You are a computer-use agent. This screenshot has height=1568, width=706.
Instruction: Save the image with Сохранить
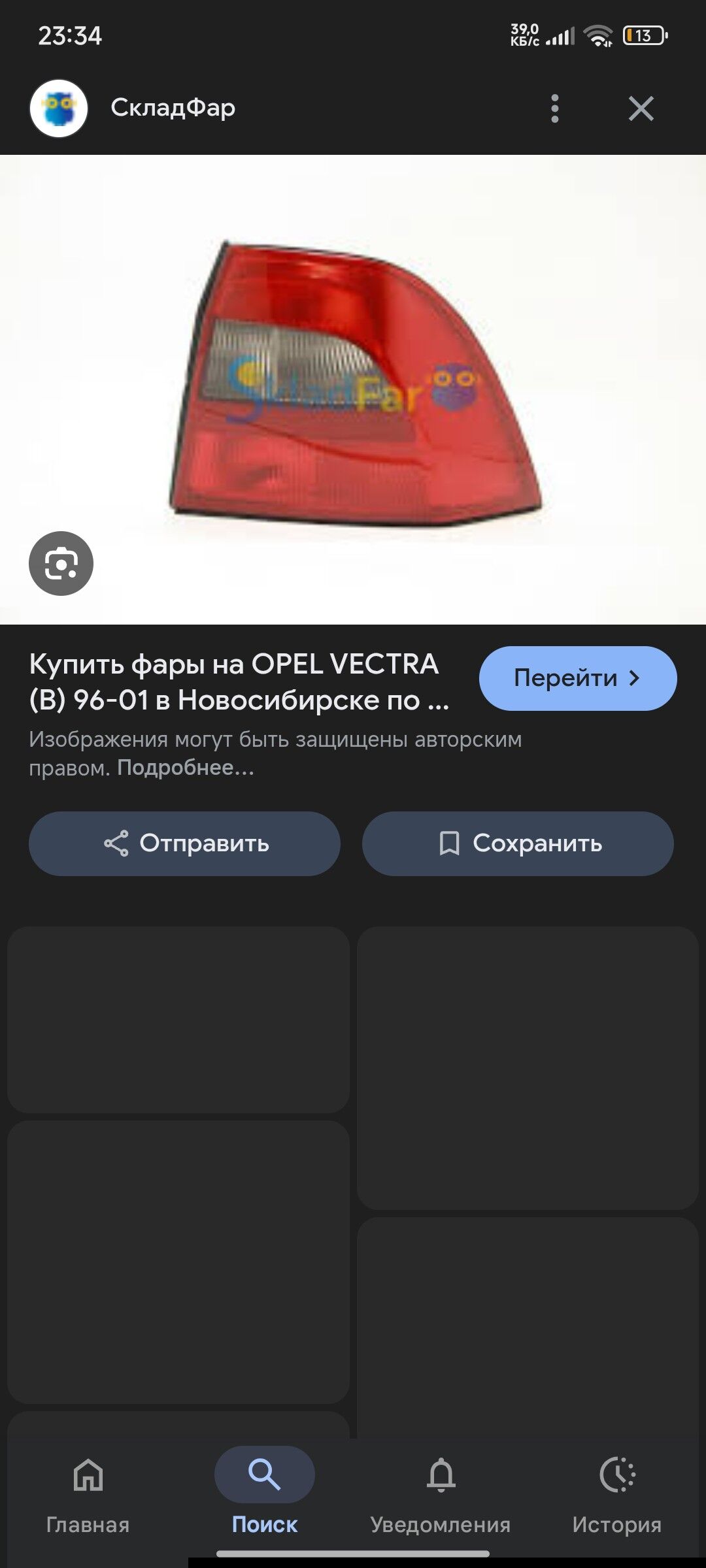click(x=518, y=843)
